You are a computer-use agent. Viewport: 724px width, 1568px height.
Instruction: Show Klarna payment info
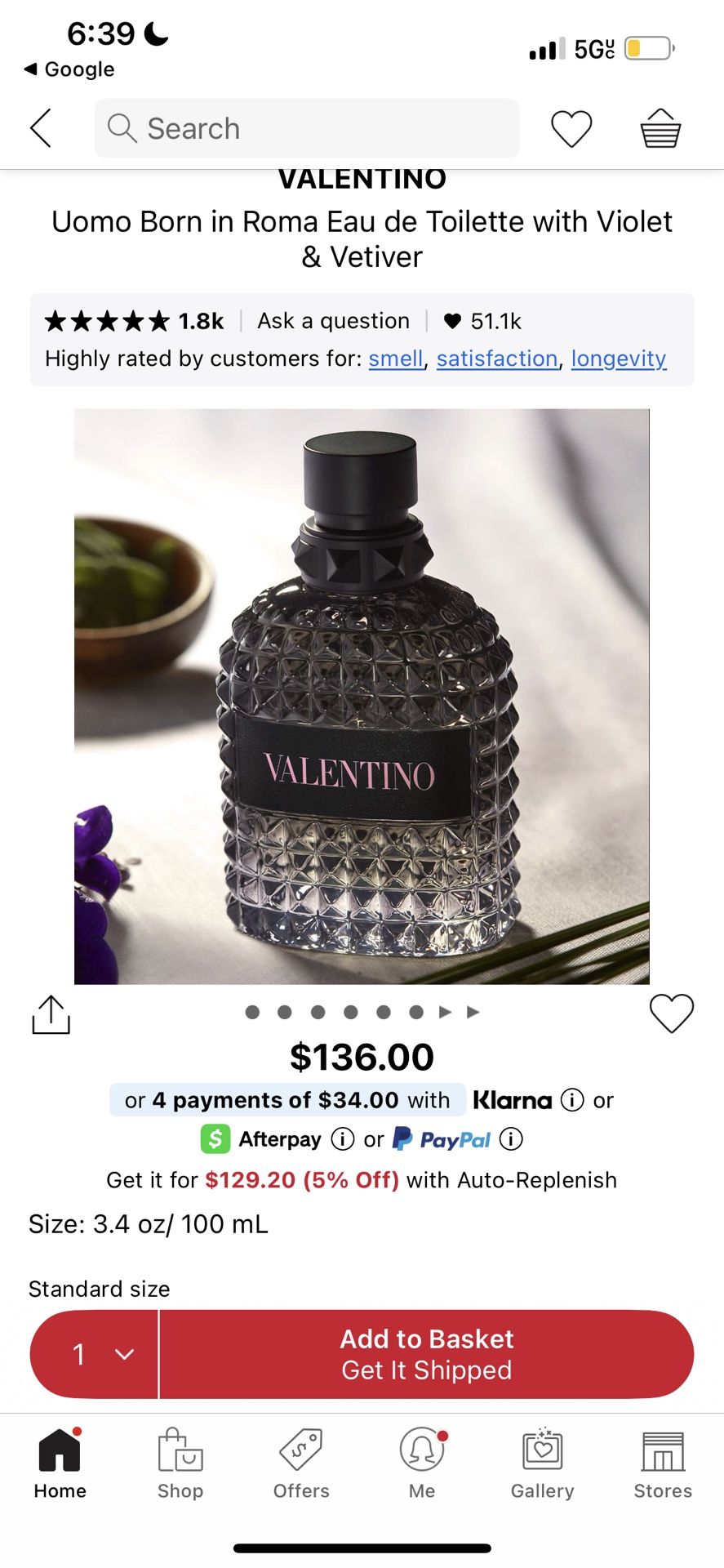click(572, 1100)
